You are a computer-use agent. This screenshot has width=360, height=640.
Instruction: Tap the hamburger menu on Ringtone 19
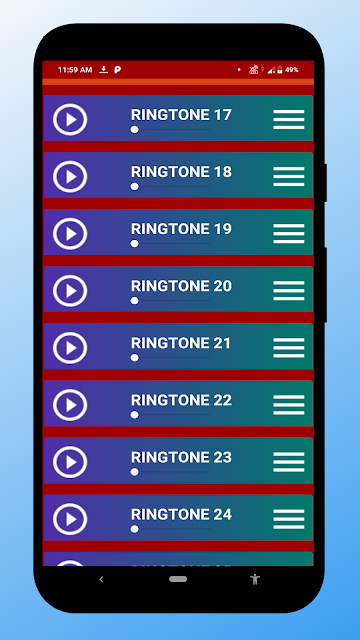(289, 234)
